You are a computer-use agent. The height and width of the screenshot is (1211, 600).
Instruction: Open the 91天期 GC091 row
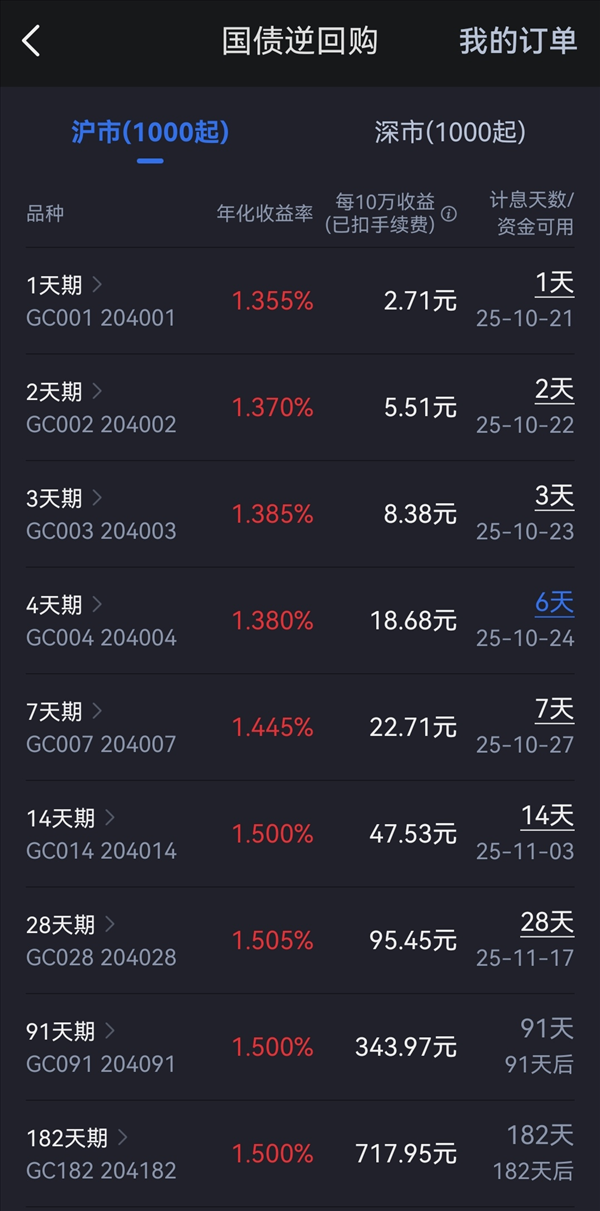tap(100, 1047)
